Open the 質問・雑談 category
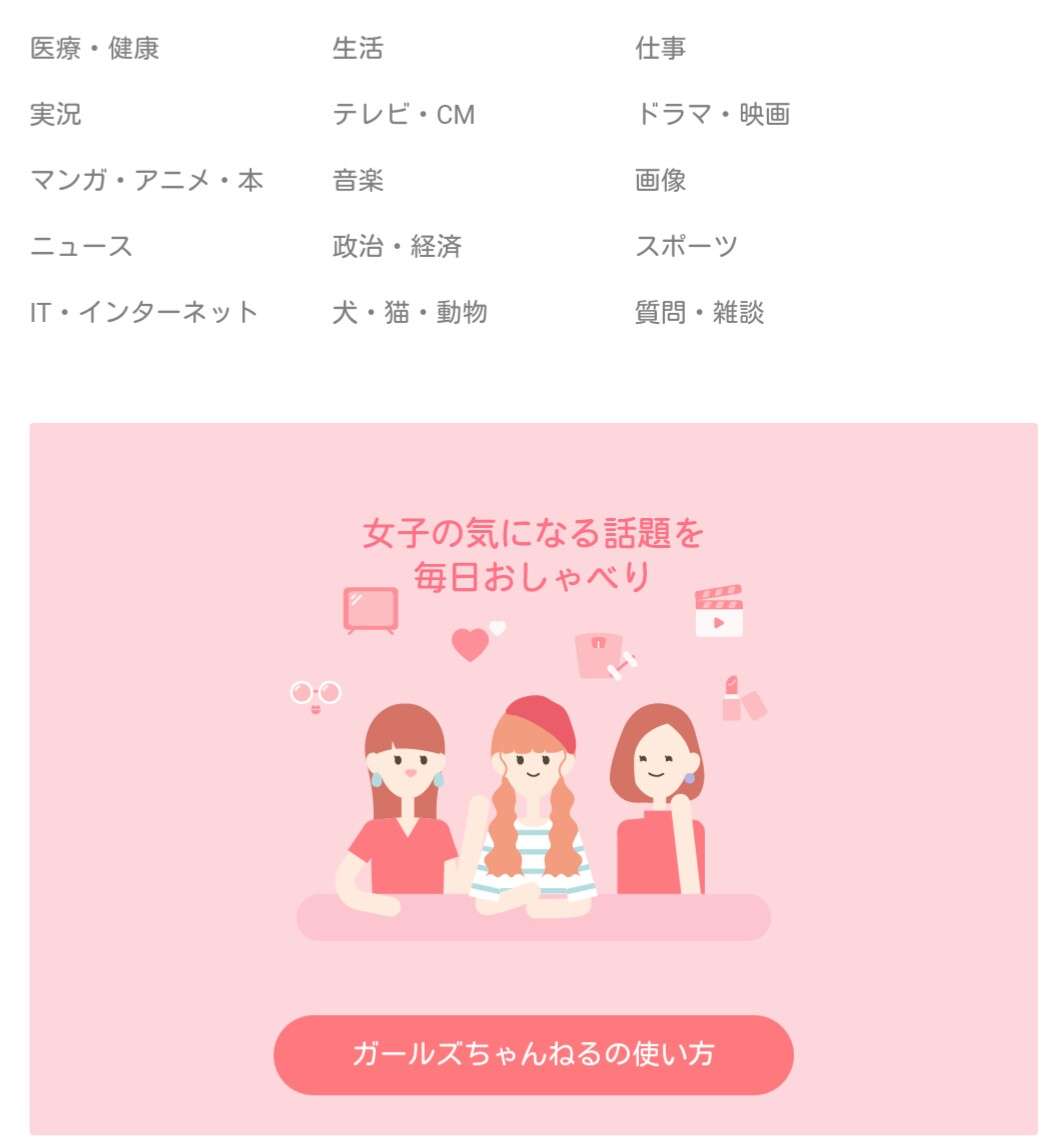The width and height of the screenshot is (1064, 1139). [x=700, y=313]
